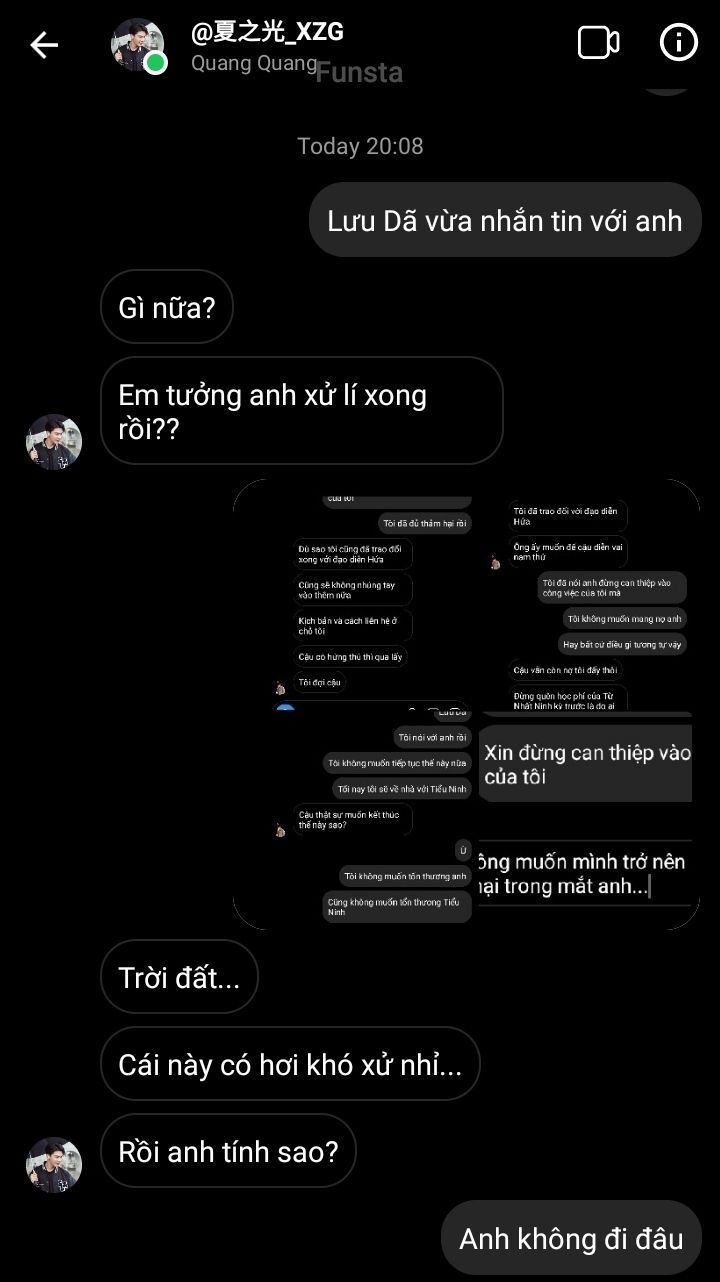Tap the avatar beside "Em tưởng anh xử lí xong rồi??"
The width and height of the screenshot is (720, 1282).
pyautogui.click(x=54, y=441)
